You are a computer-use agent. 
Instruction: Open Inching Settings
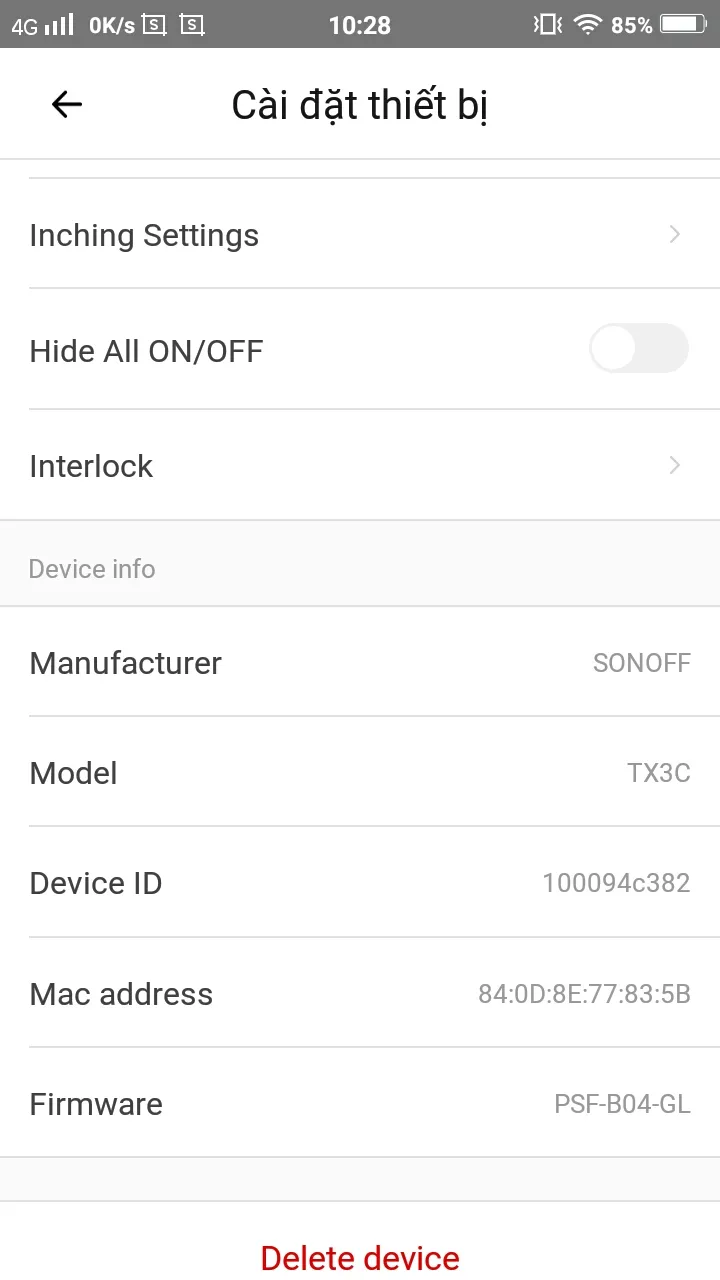(x=144, y=234)
